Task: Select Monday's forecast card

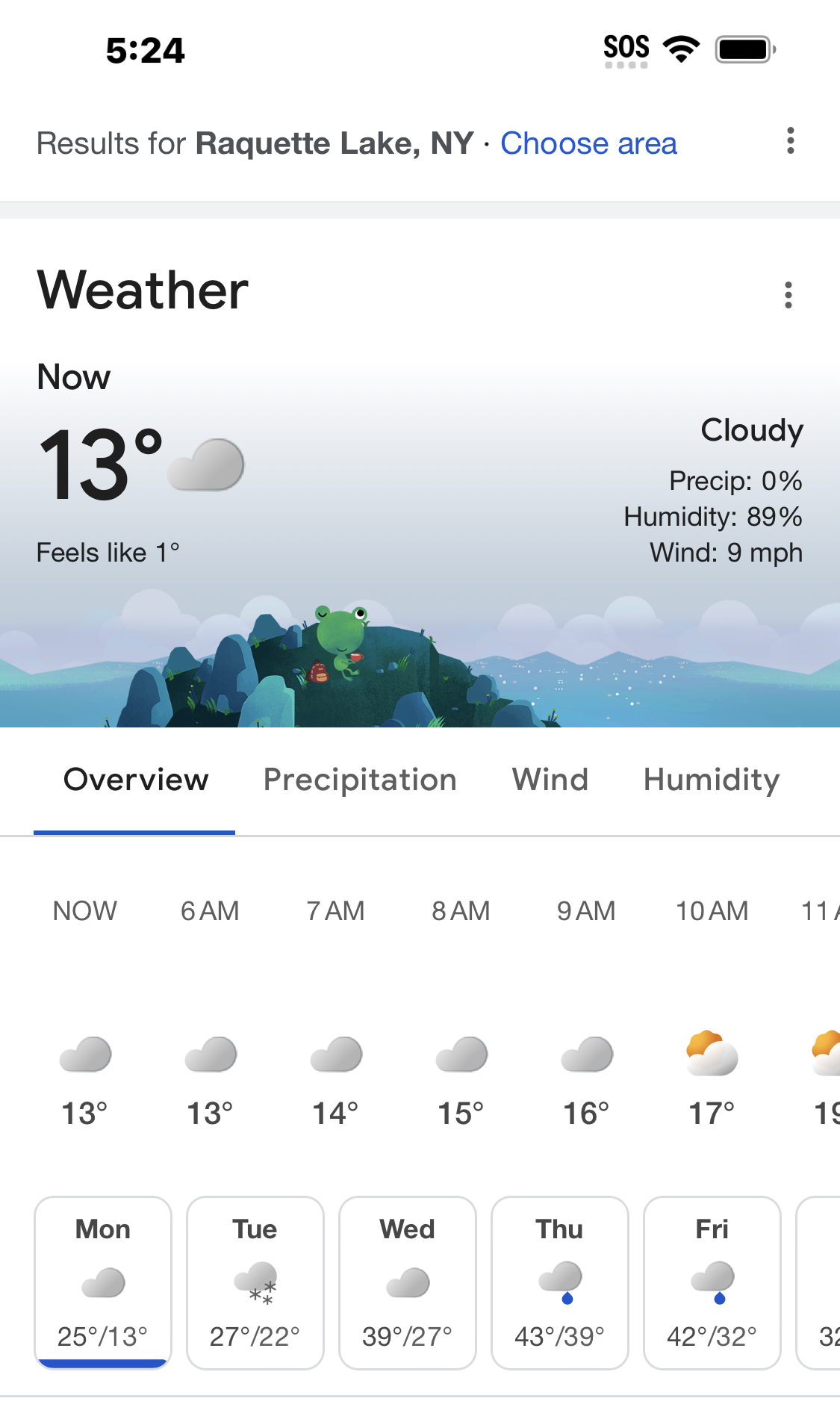Action: (x=103, y=1282)
